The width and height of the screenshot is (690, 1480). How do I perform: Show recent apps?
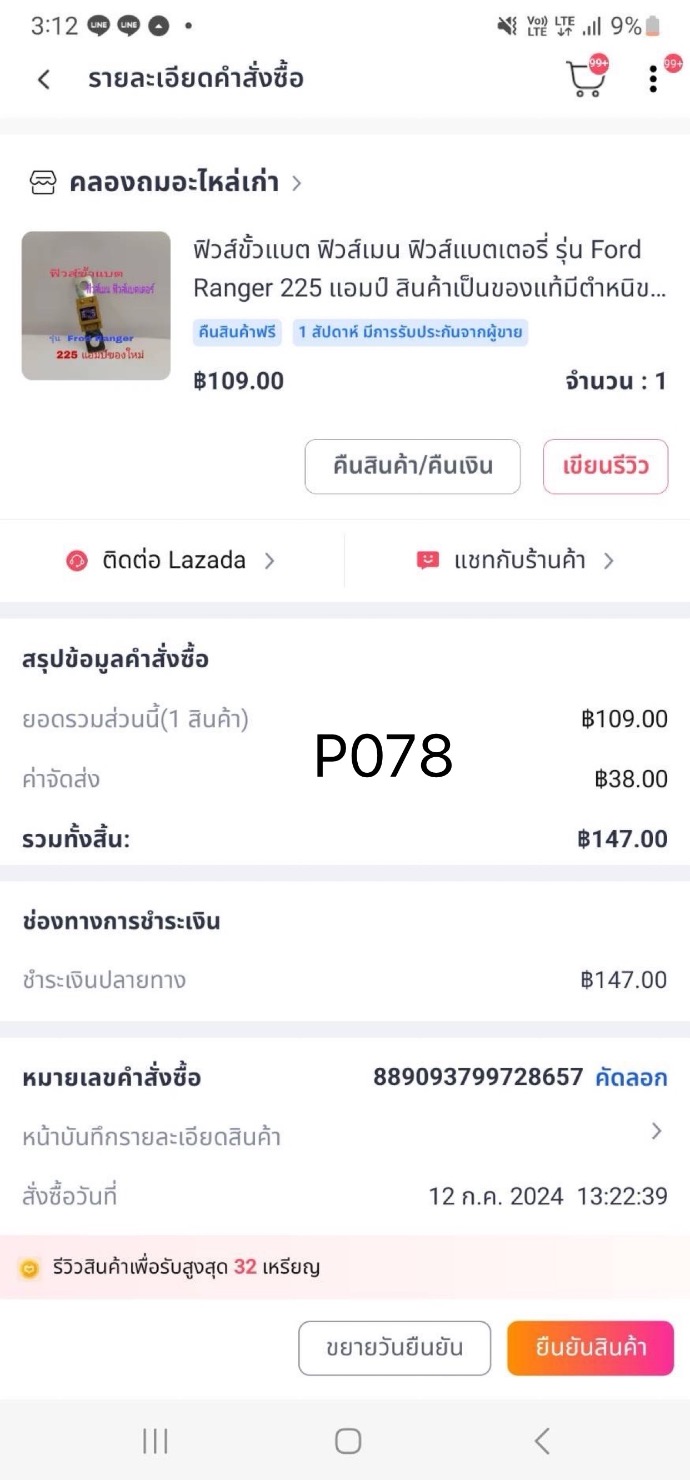(155, 1440)
